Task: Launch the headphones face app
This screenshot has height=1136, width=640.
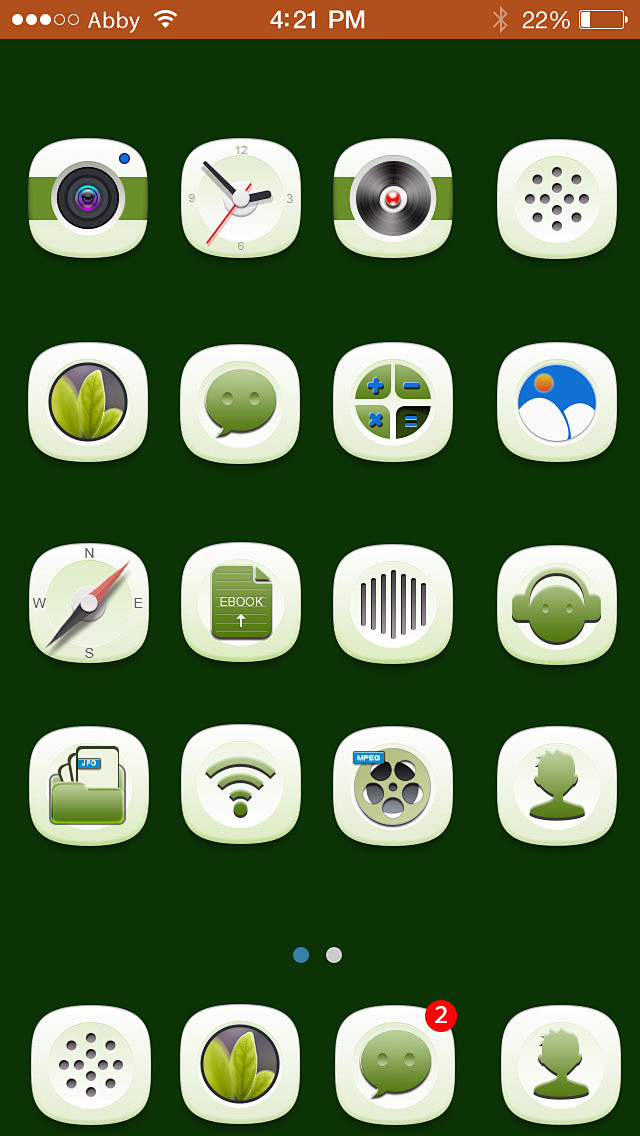Action: [557, 603]
